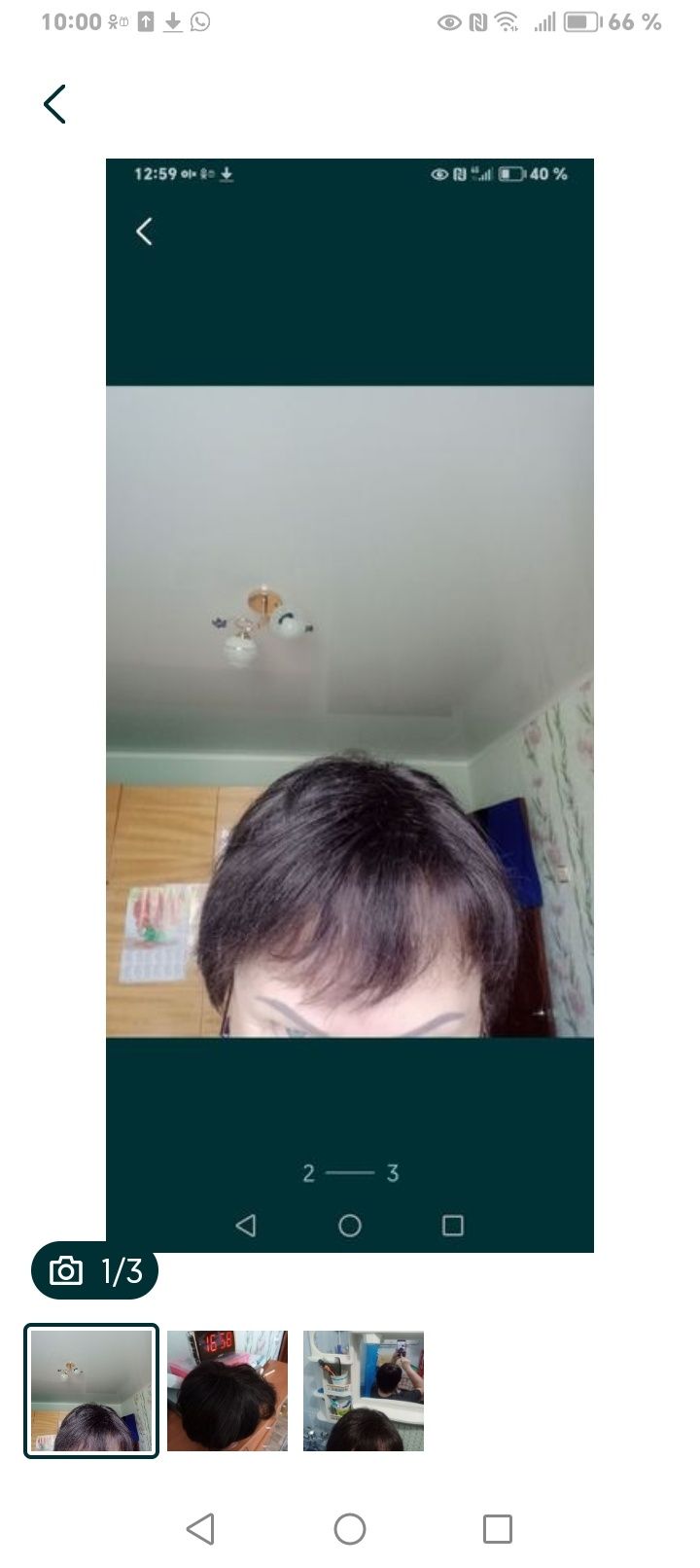Tap the system home button
700x1568 pixels.
(349, 1528)
